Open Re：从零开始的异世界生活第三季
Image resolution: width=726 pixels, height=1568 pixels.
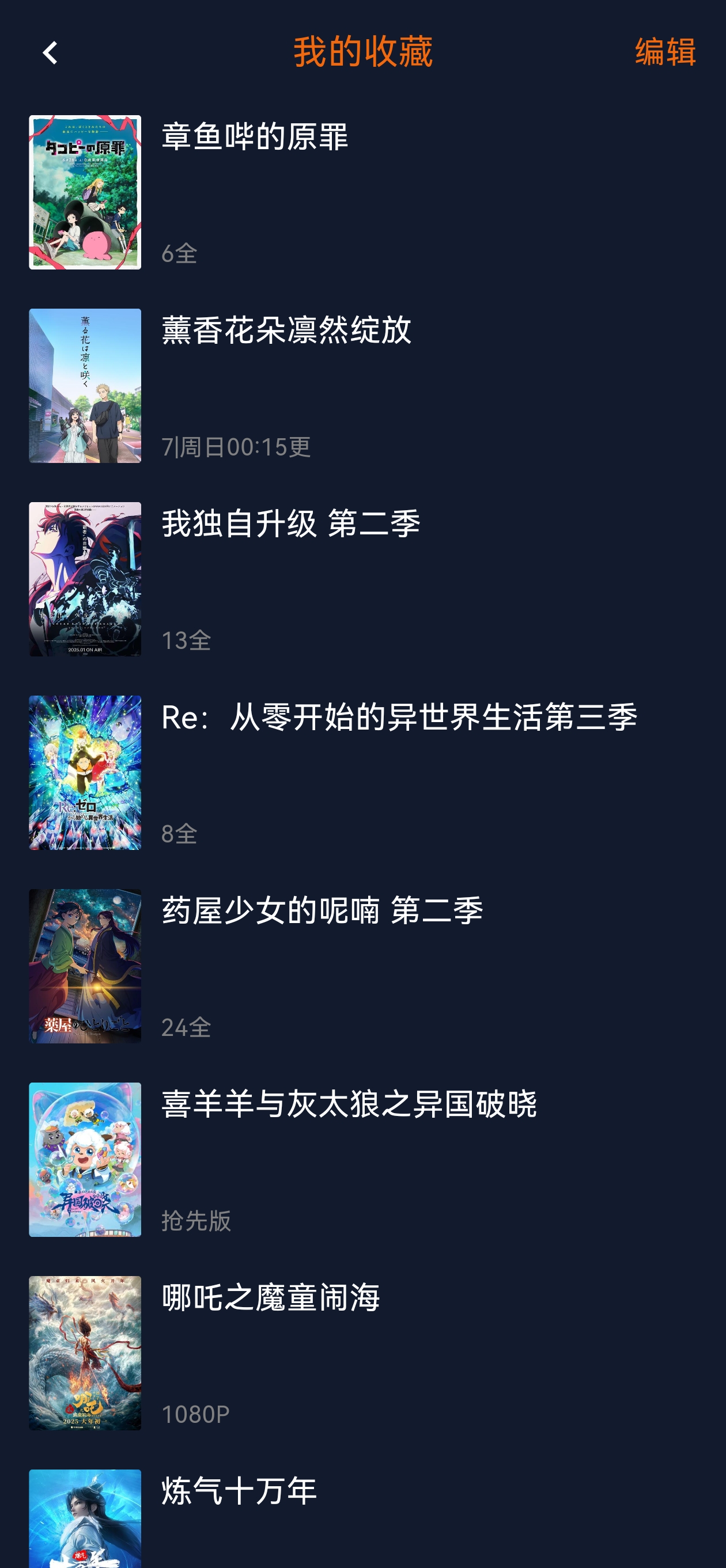pyautogui.click(x=399, y=717)
